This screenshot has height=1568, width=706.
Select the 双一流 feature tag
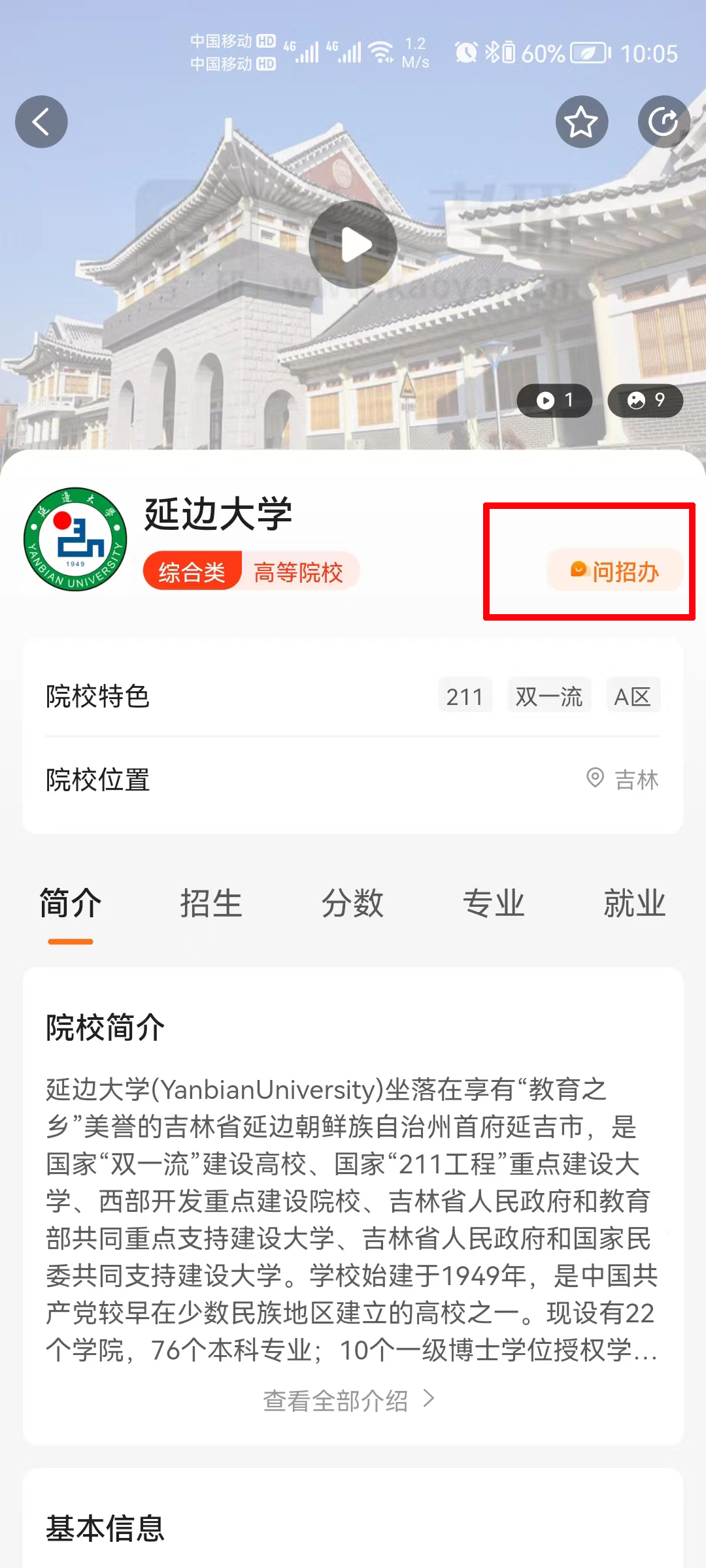[x=549, y=696]
